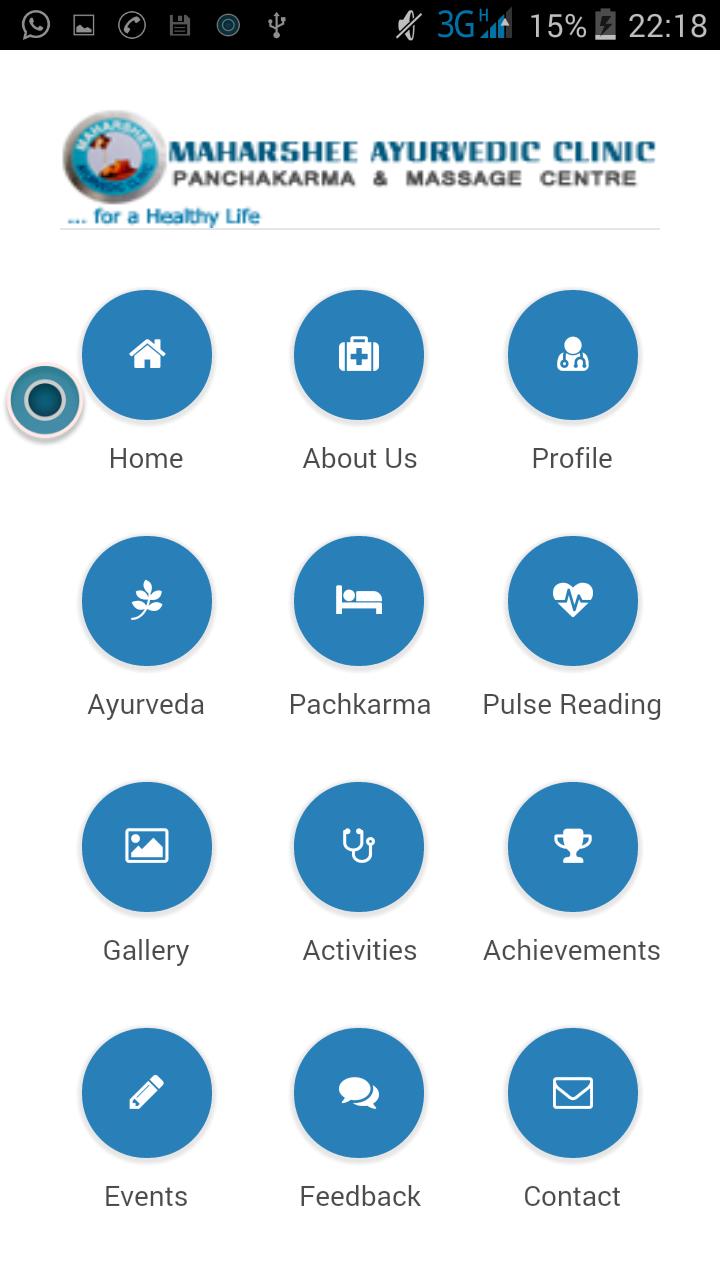Select the Pachkarma button
The height and width of the screenshot is (1280, 720).
[359, 601]
